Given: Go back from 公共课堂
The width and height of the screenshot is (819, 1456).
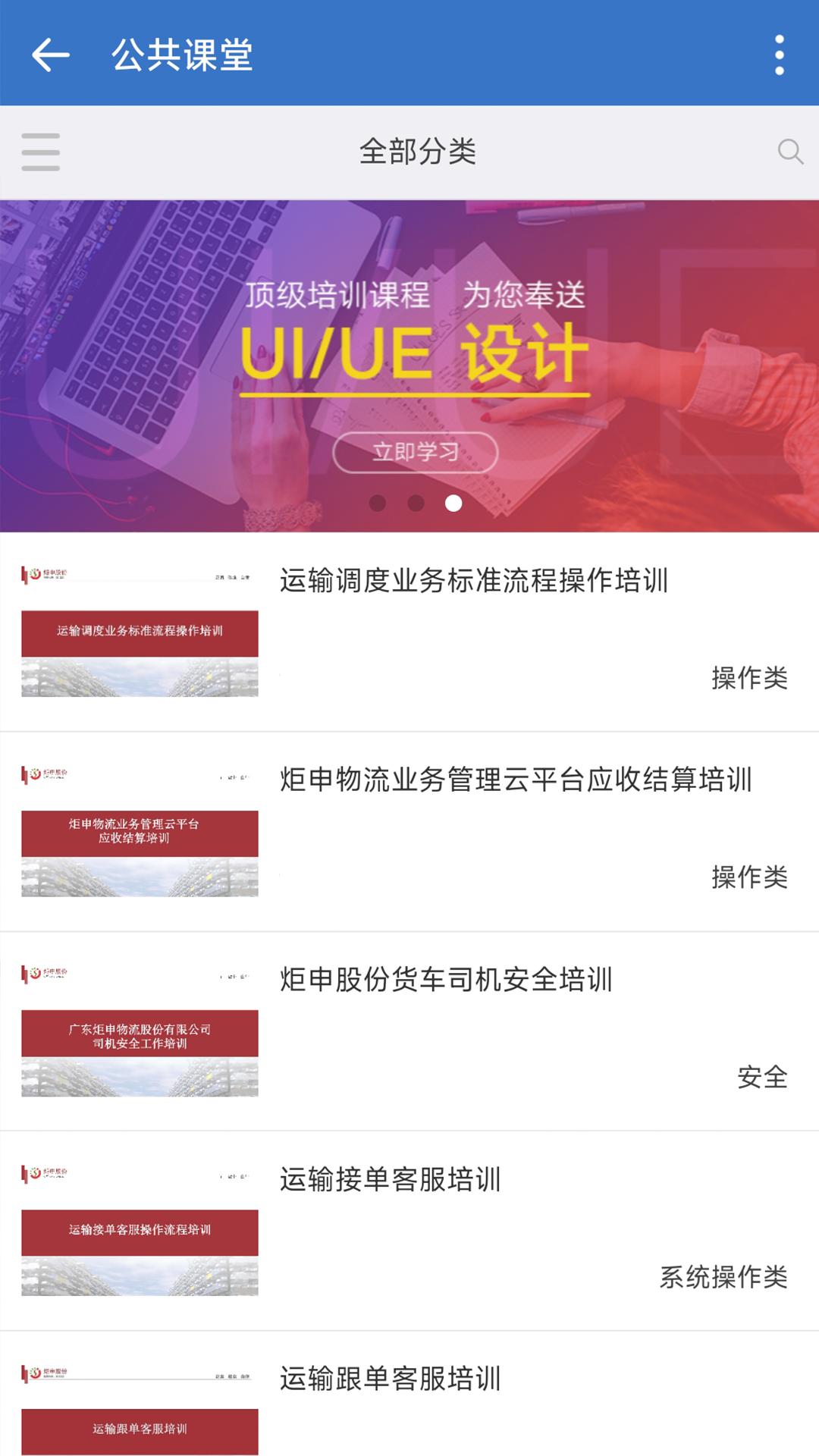Looking at the screenshot, I should tap(50, 55).
